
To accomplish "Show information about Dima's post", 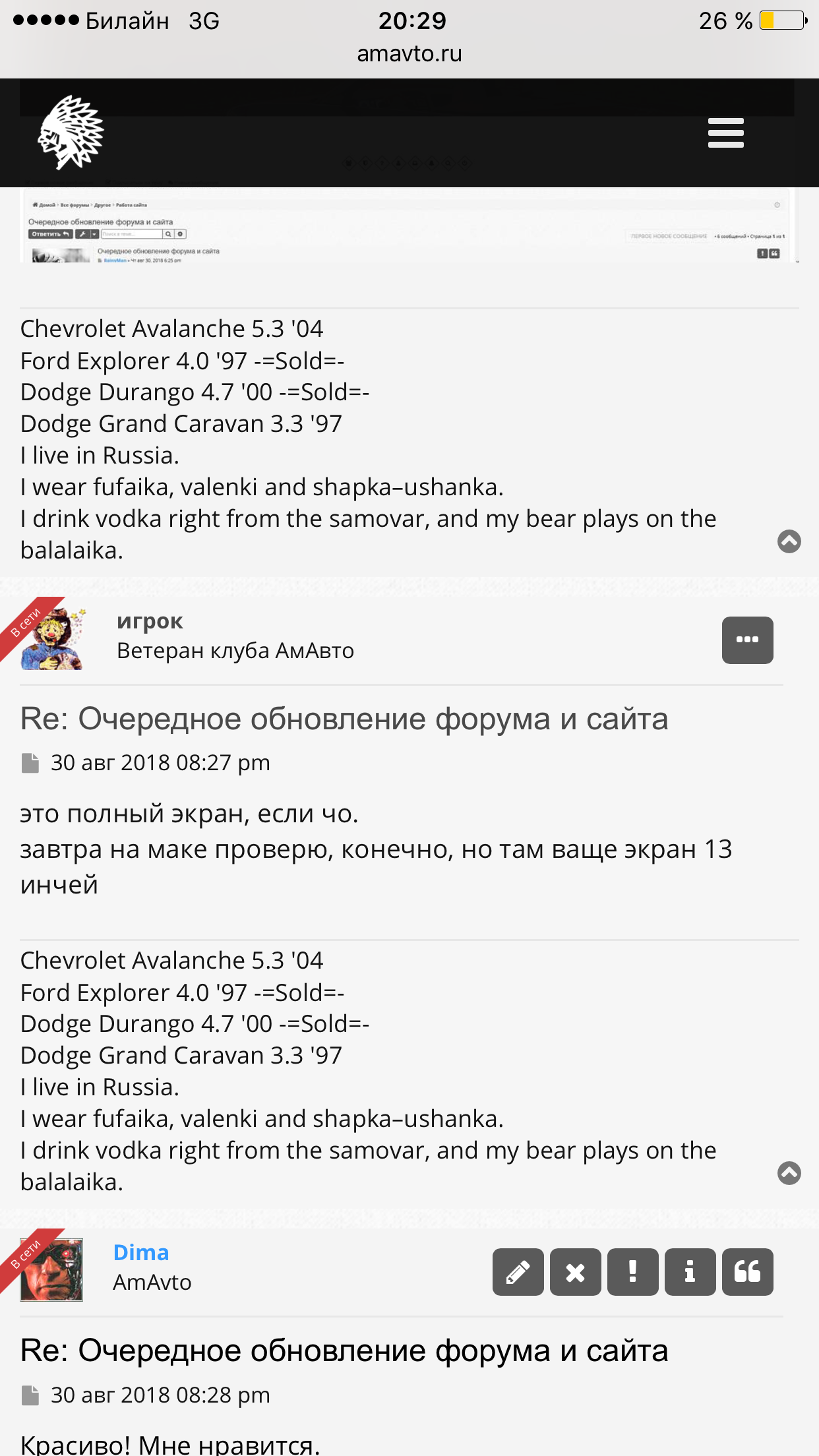I will pyautogui.click(x=690, y=1272).
